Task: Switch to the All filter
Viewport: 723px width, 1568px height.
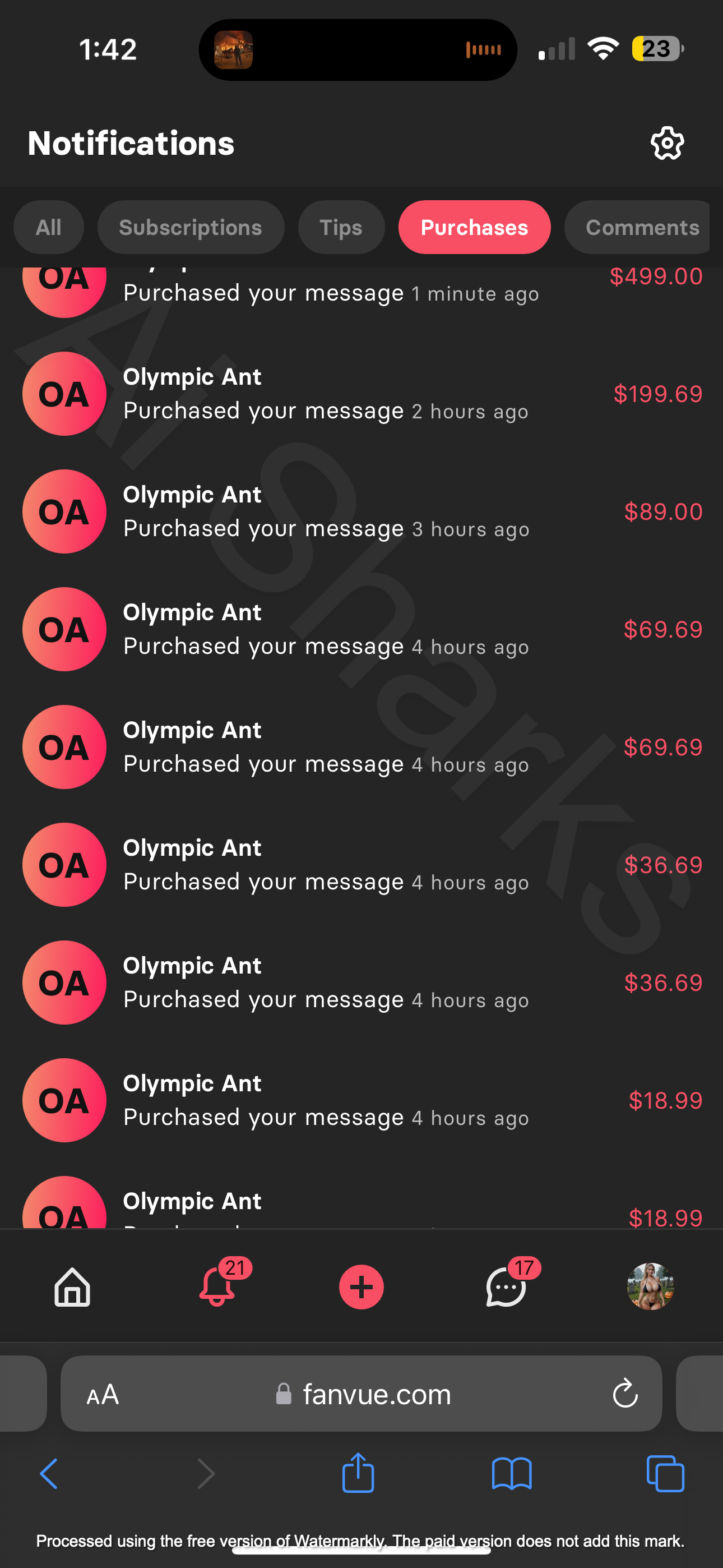Action: [x=49, y=227]
